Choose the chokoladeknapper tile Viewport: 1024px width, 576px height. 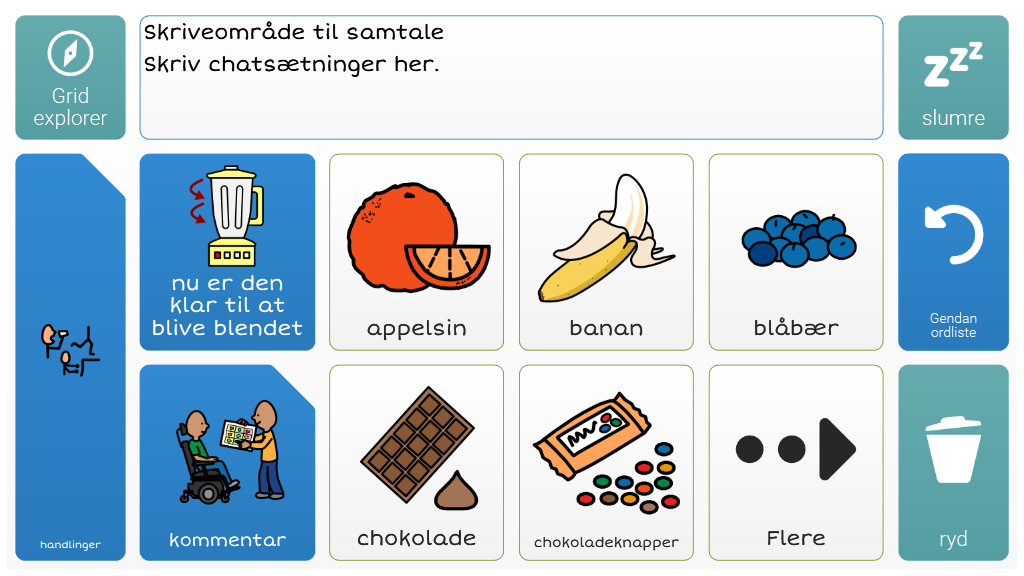[606, 462]
